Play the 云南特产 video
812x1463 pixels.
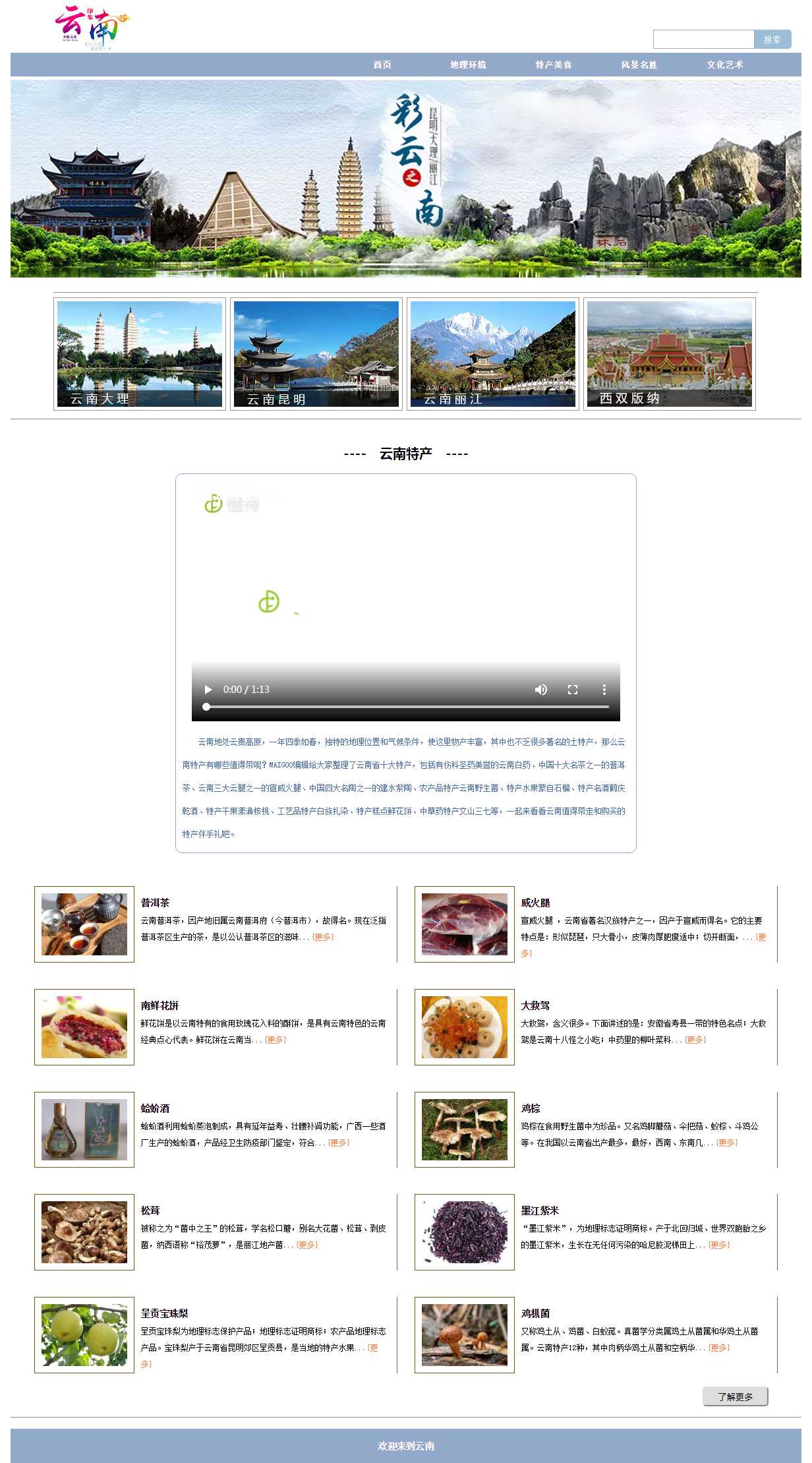tap(208, 690)
